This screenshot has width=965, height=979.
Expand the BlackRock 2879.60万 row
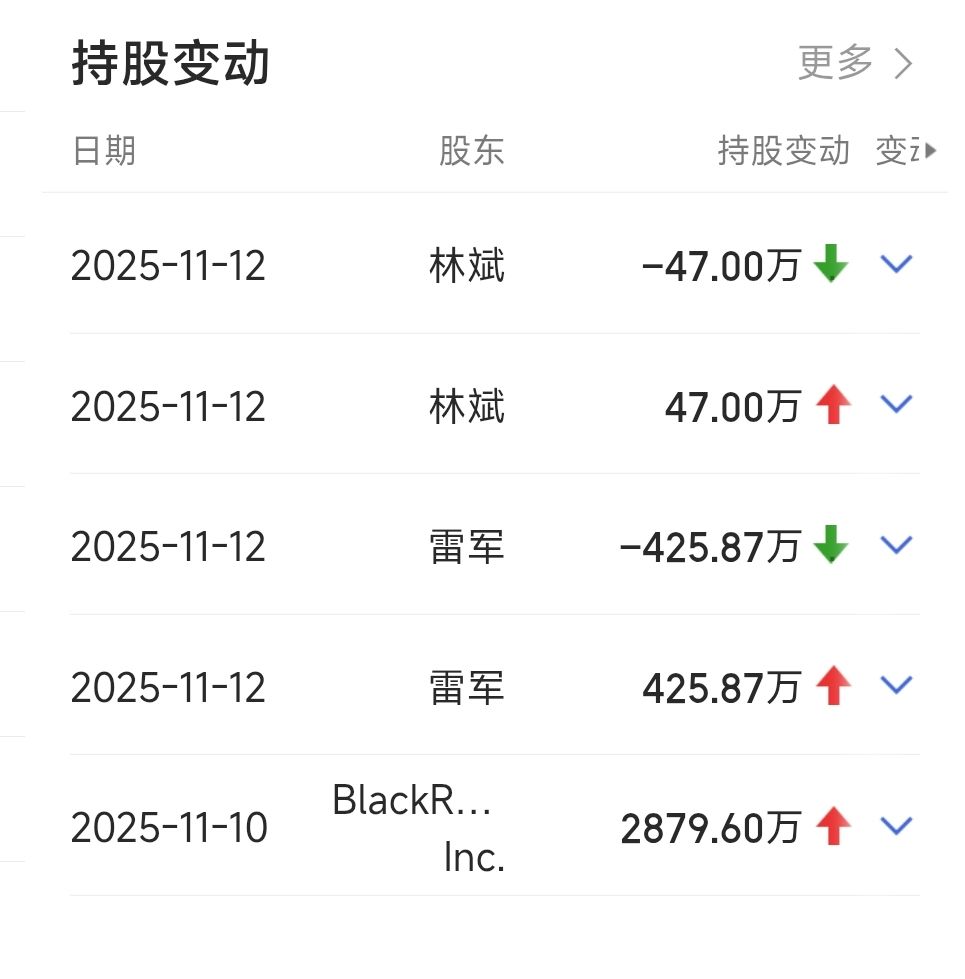[x=896, y=827]
